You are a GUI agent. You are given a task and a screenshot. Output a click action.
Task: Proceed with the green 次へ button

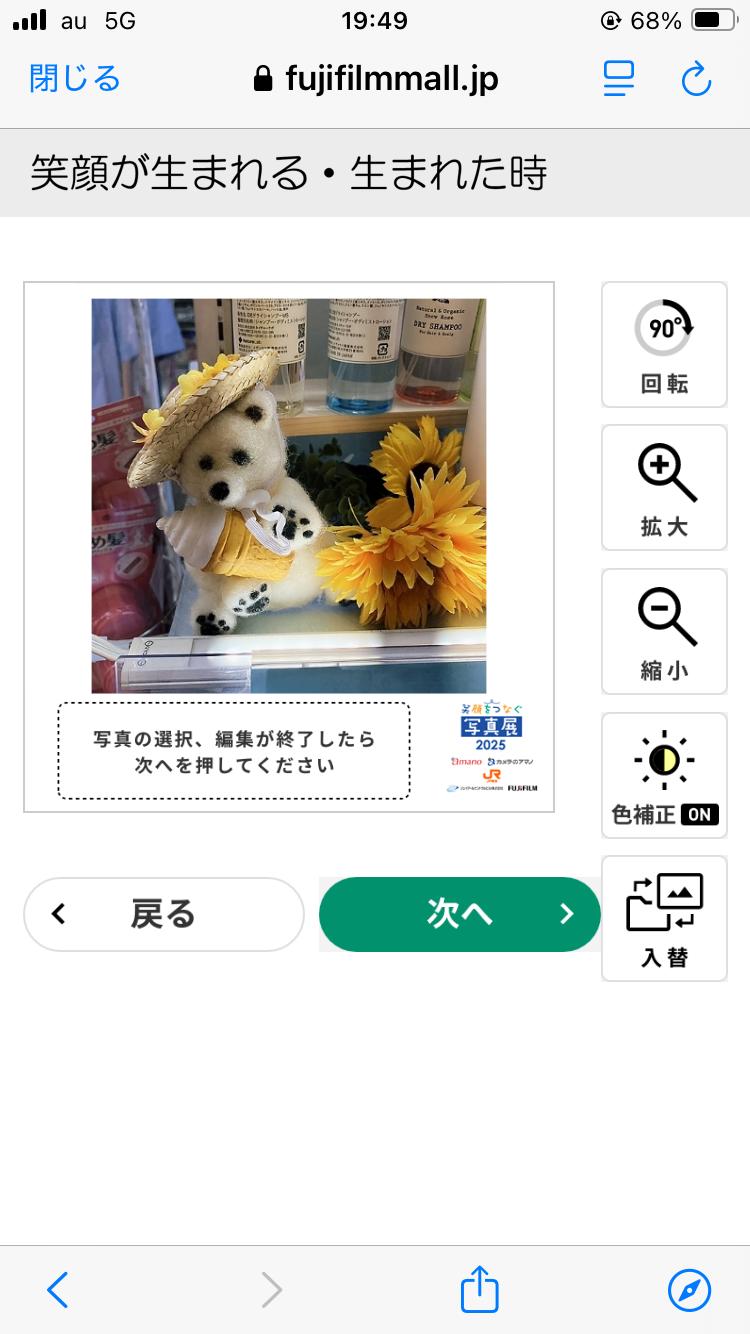pos(460,914)
